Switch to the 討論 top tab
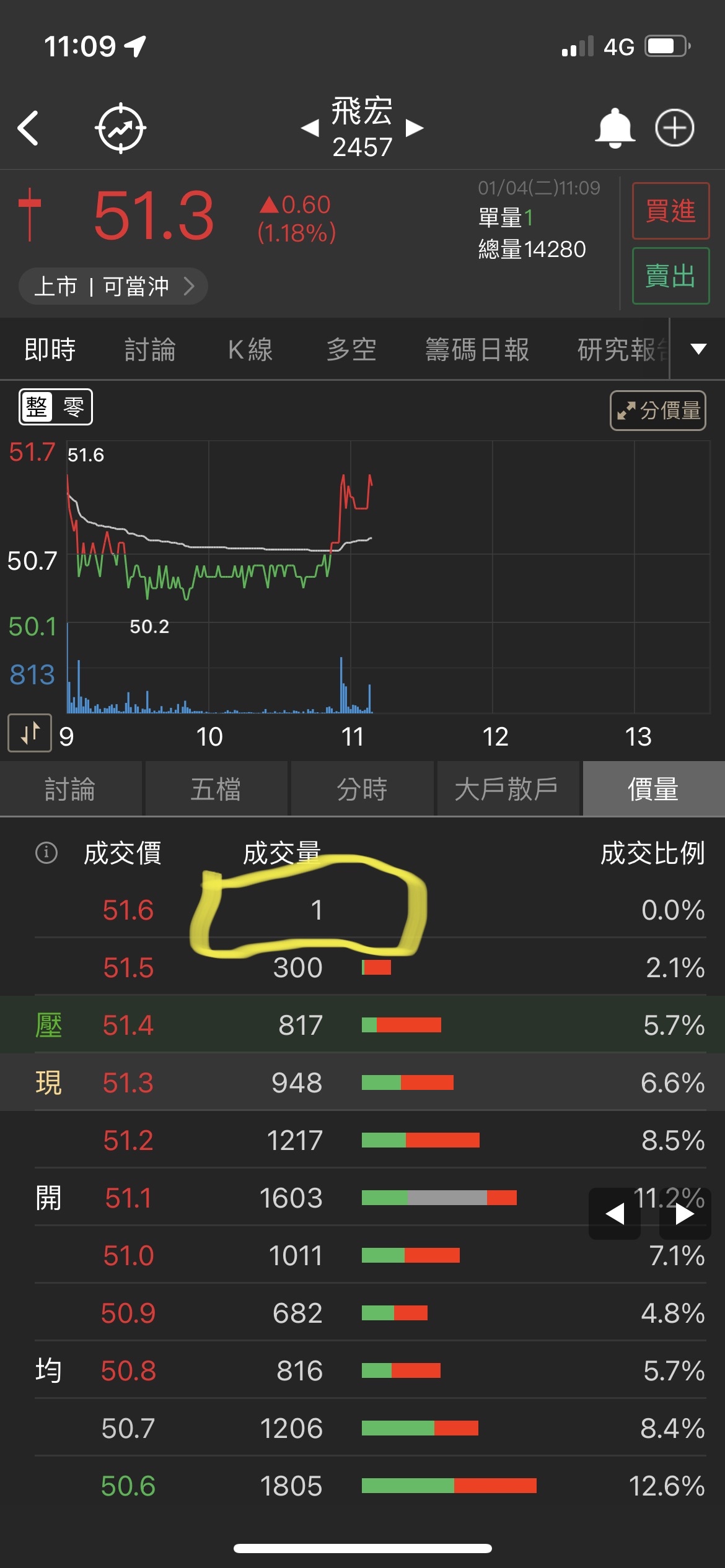 pos(150,350)
